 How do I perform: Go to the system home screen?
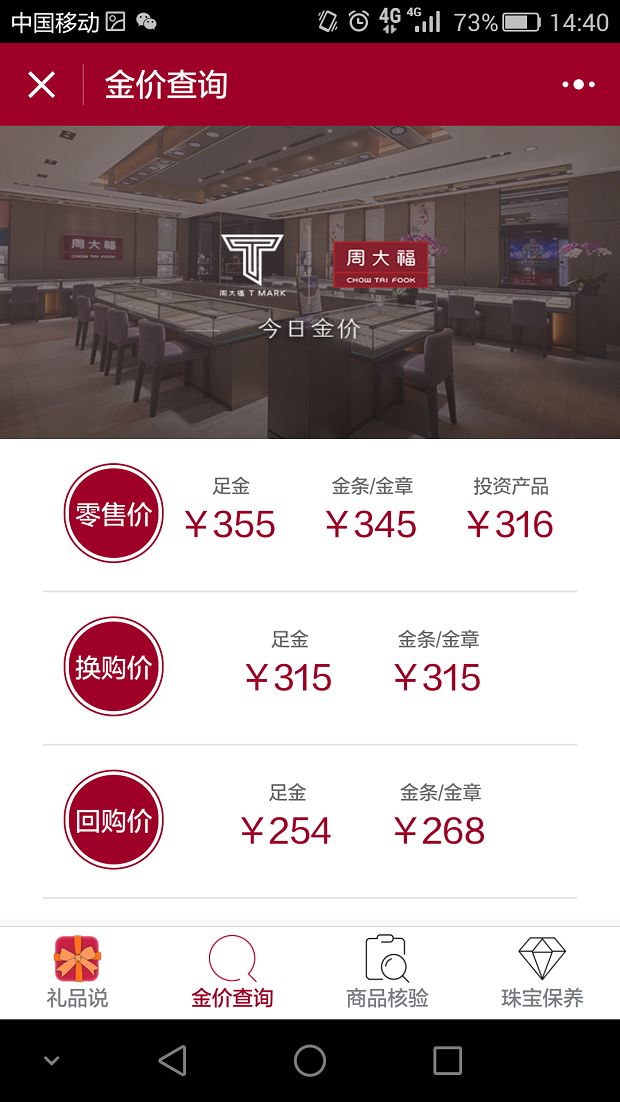310,1060
